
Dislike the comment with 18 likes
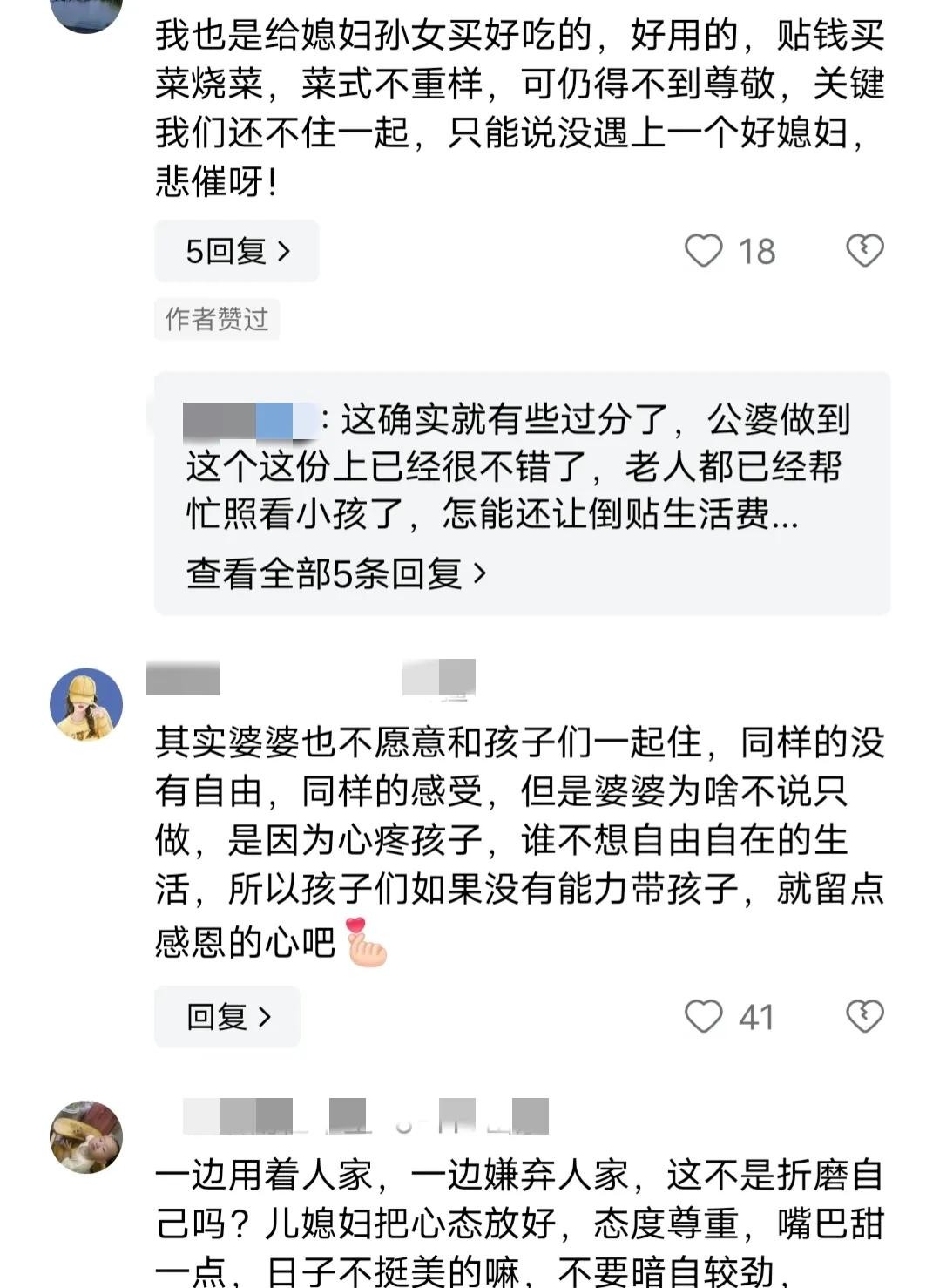[864, 251]
